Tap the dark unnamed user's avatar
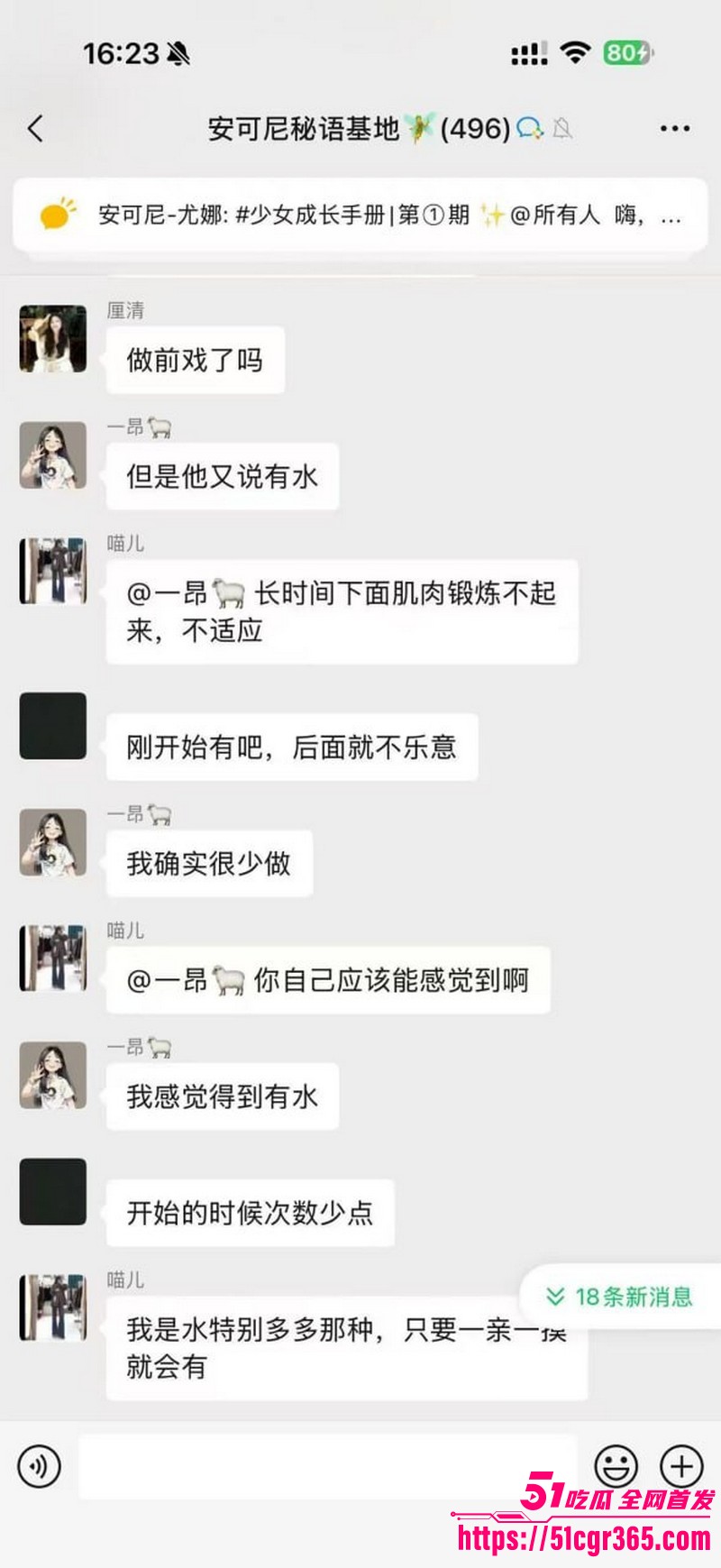 (x=52, y=728)
